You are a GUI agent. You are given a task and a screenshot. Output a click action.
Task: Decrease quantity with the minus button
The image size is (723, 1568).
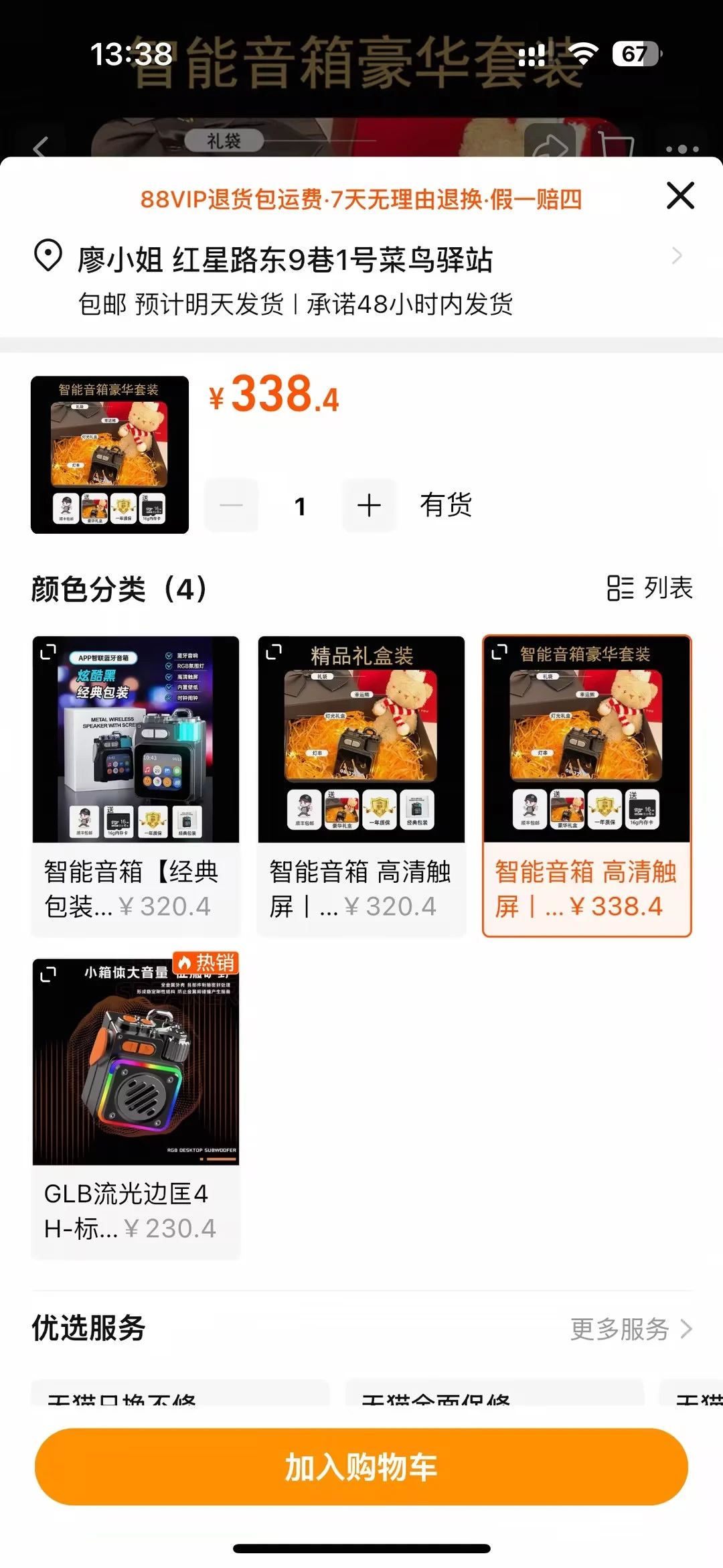[x=231, y=506]
